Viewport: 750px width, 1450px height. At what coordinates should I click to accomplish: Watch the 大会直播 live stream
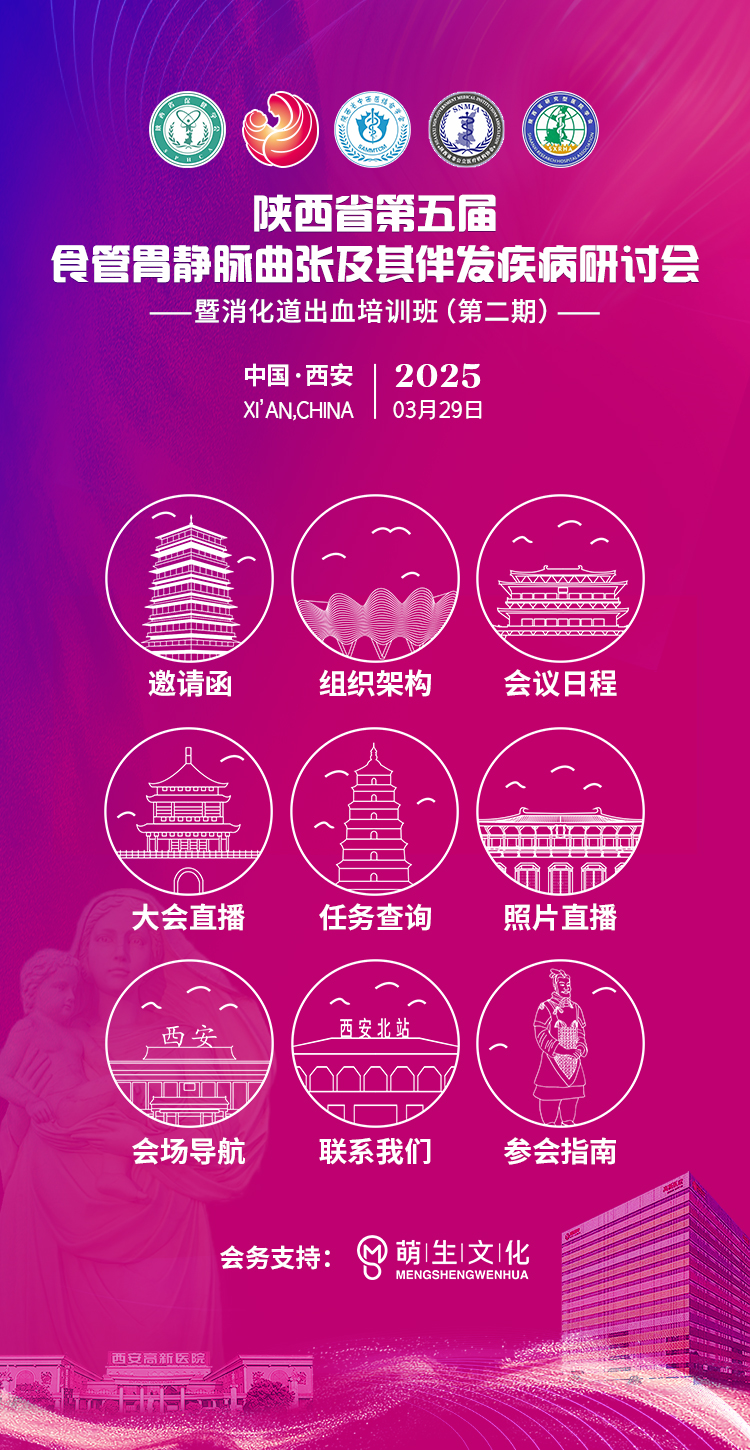coord(189,831)
